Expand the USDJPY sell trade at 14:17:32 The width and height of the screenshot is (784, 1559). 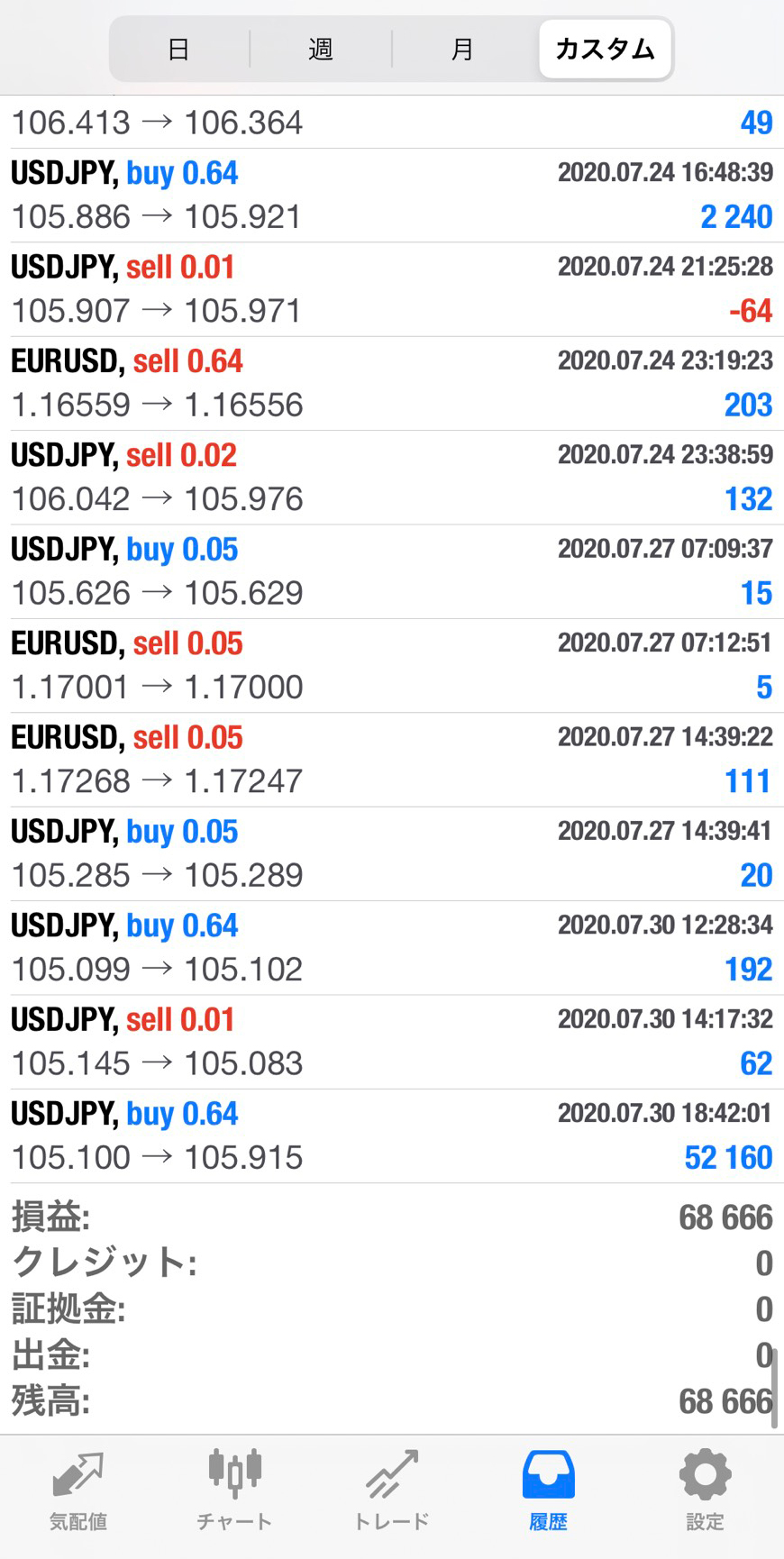coord(391,1042)
